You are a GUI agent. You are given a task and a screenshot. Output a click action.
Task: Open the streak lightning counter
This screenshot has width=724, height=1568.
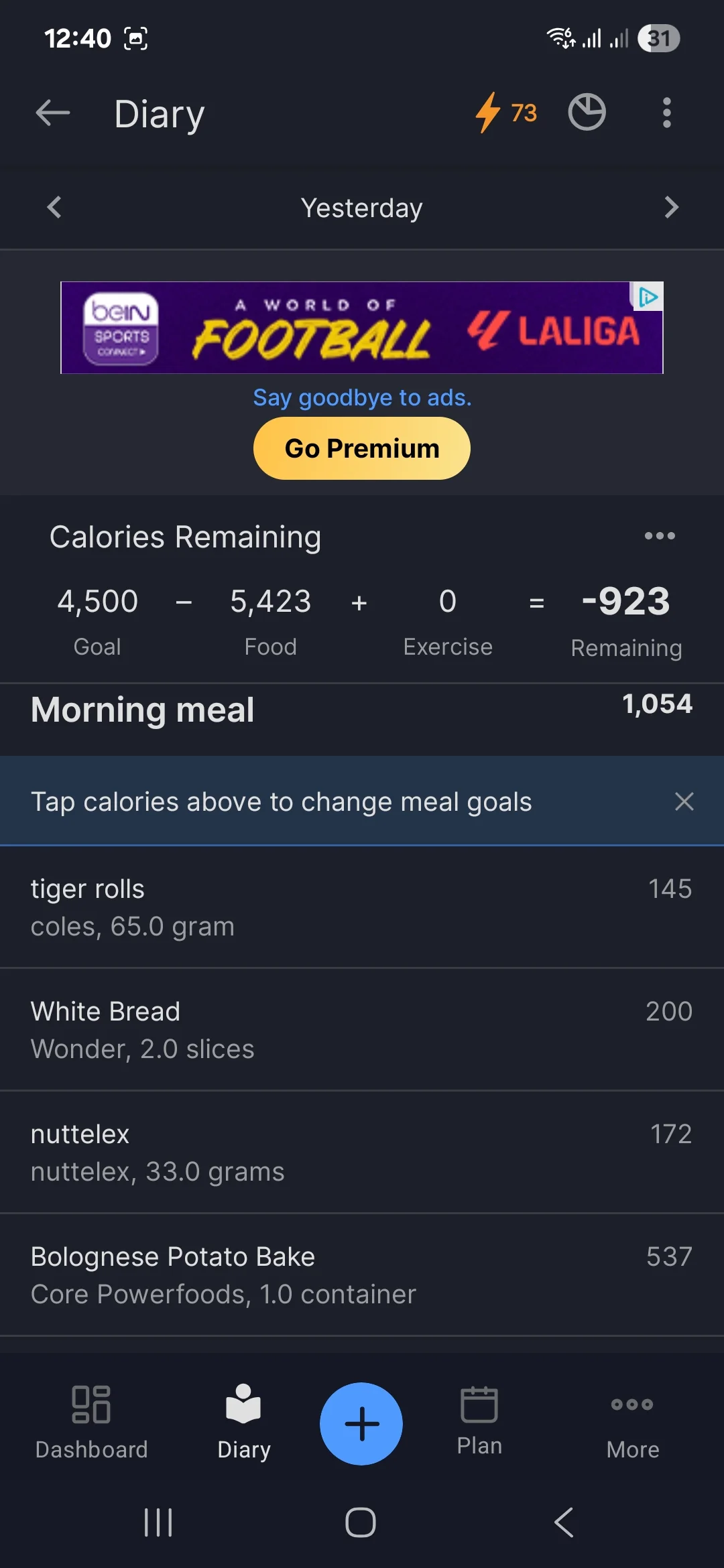pos(505,113)
